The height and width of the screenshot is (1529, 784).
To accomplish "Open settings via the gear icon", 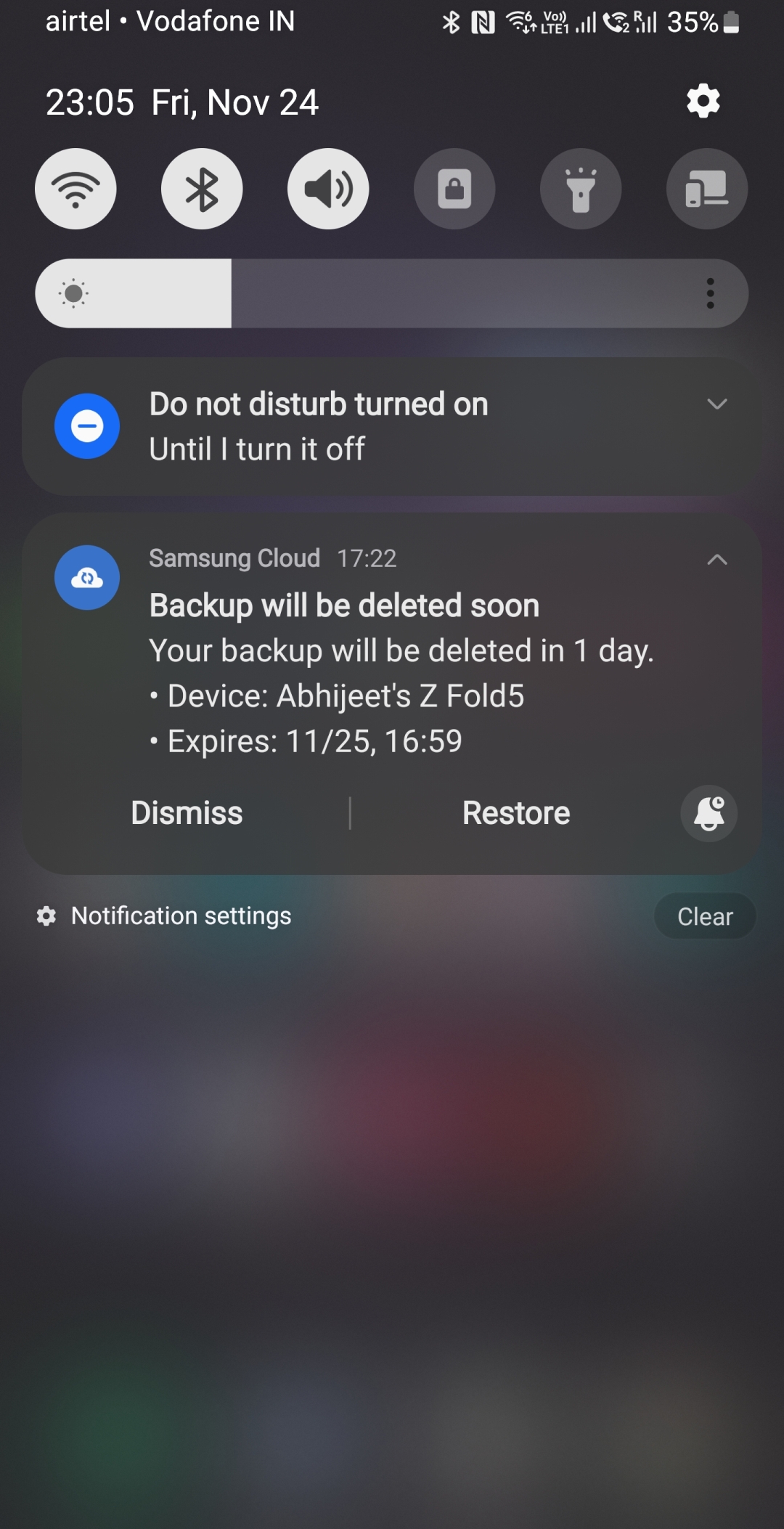I will click(x=703, y=101).
